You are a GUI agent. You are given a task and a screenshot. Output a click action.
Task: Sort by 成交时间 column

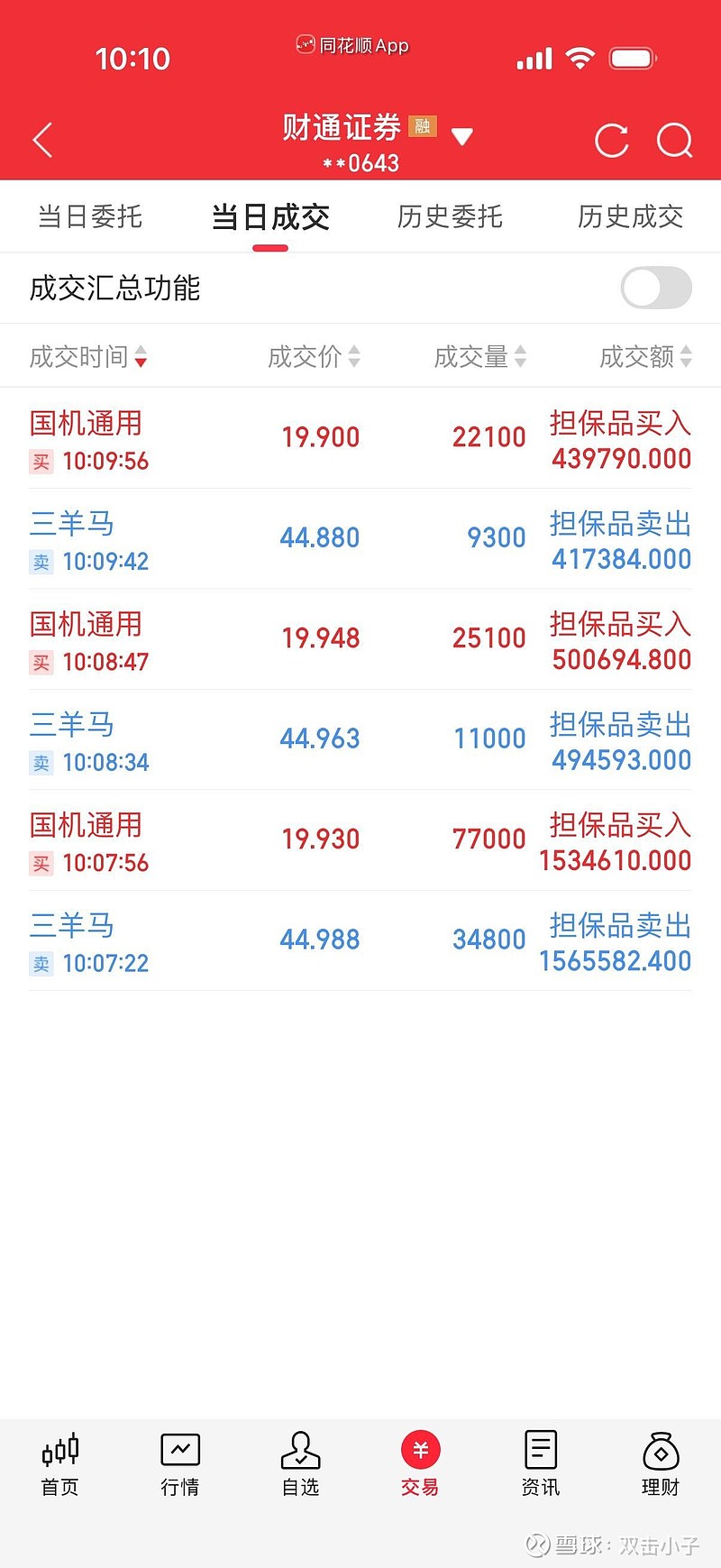coord(87,357)
